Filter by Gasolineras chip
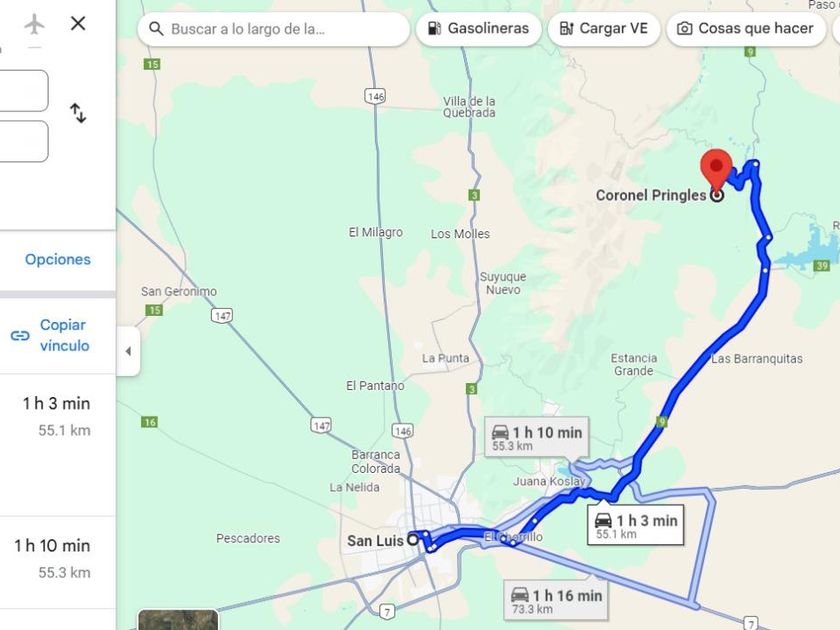 (x=479, y=28)
